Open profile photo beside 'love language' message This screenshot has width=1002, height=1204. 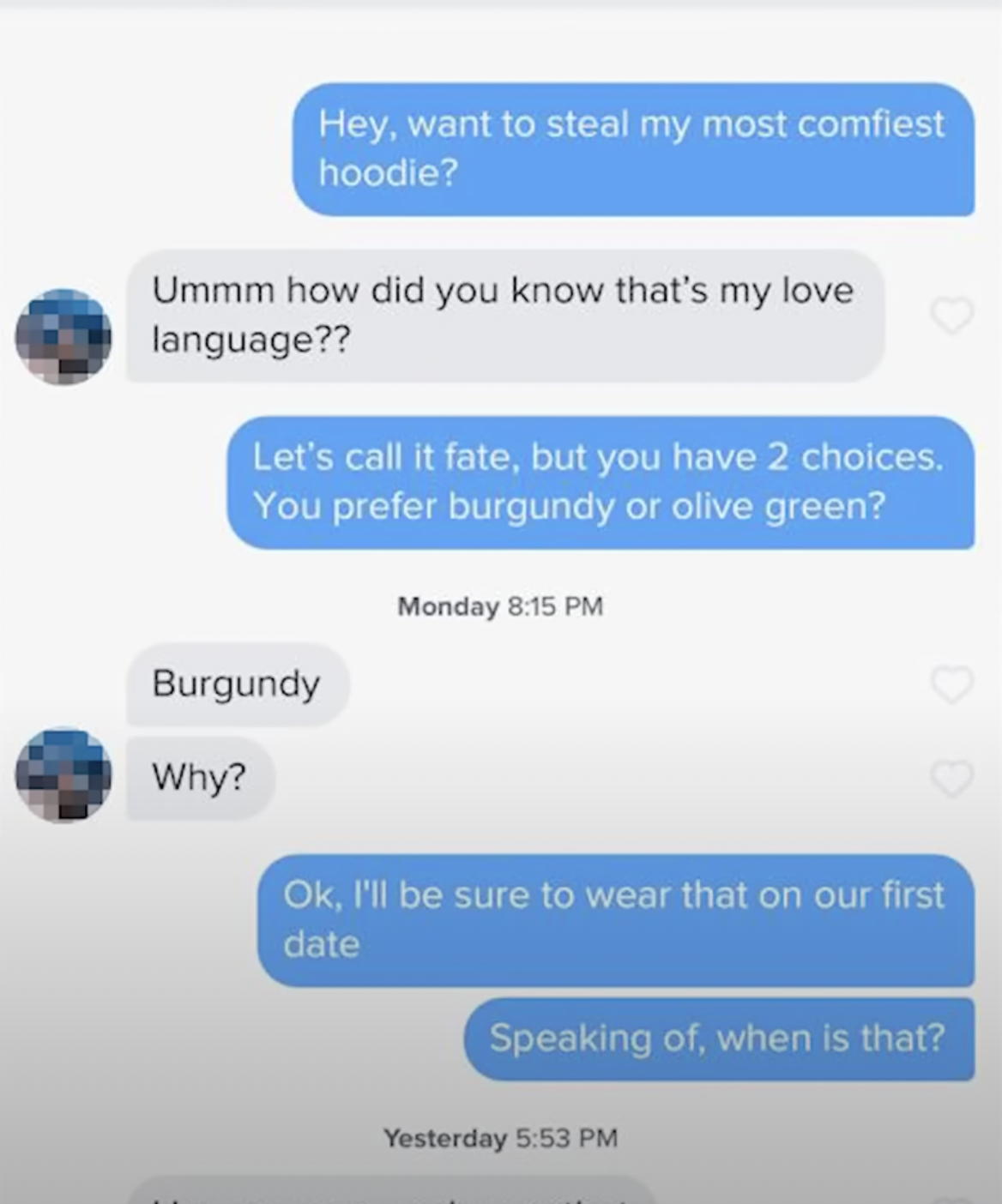pos(63,337)
